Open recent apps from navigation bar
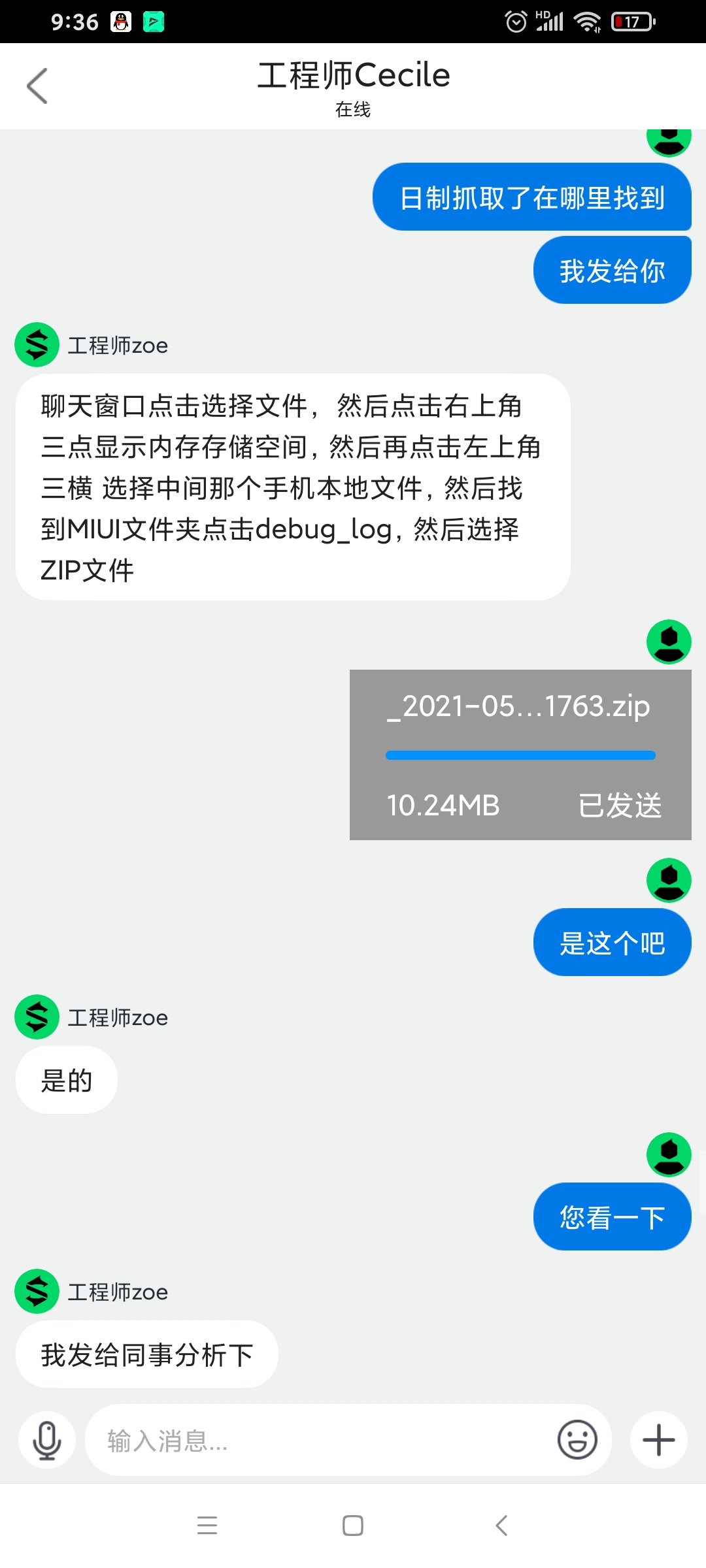706x1568 pixels. click(207, 1526)
